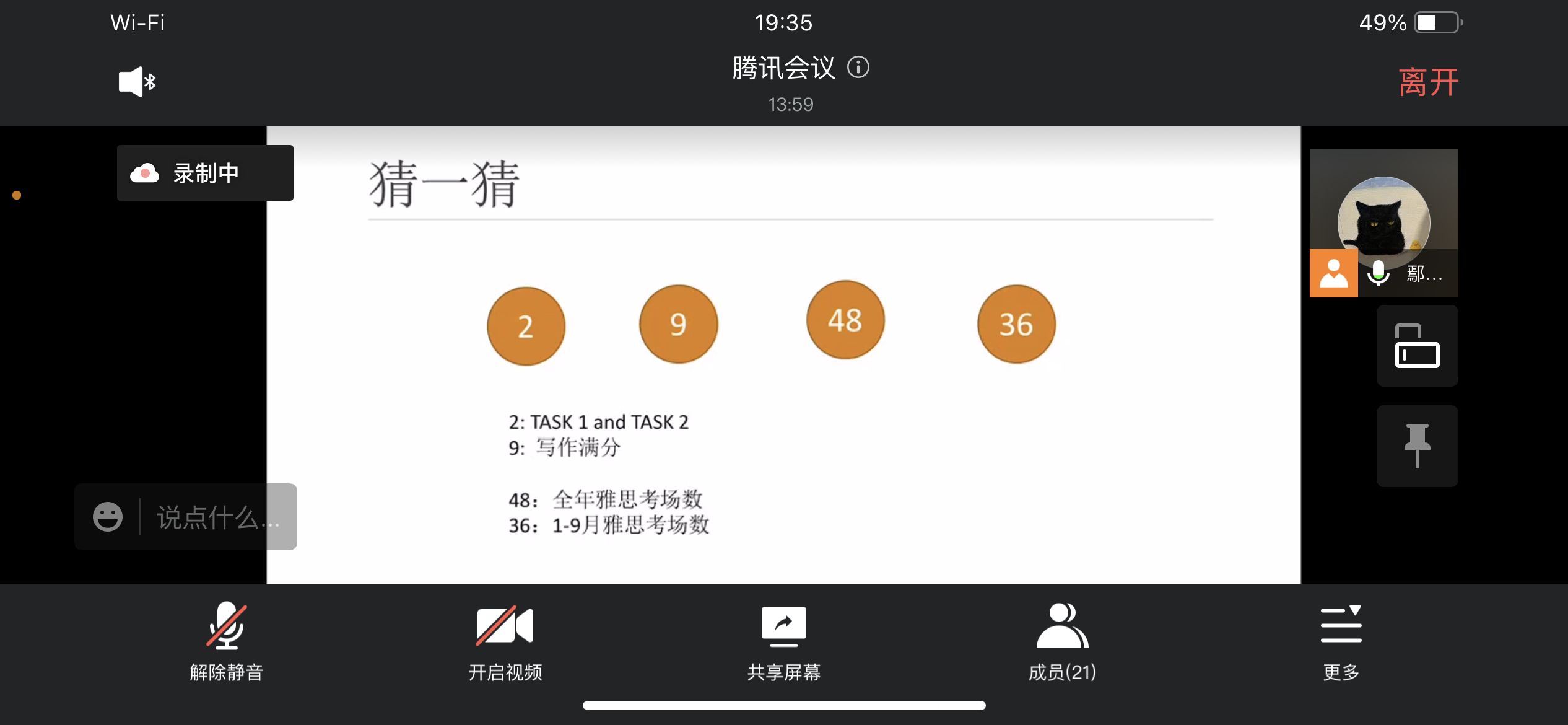This screenshot has height=725, width=1568.
Task: Turn on camera with 开启视频
Action: 505,641
